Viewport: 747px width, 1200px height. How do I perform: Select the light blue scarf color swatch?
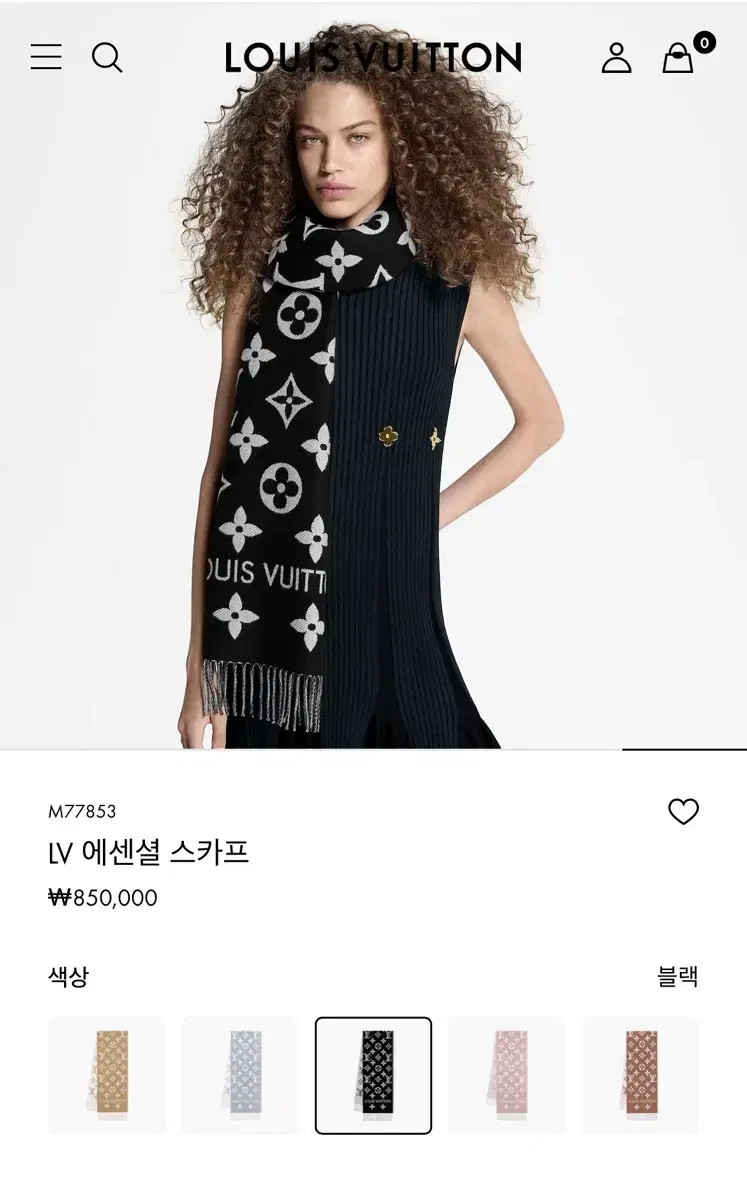pyautogui.click(x=240, y=1075)
